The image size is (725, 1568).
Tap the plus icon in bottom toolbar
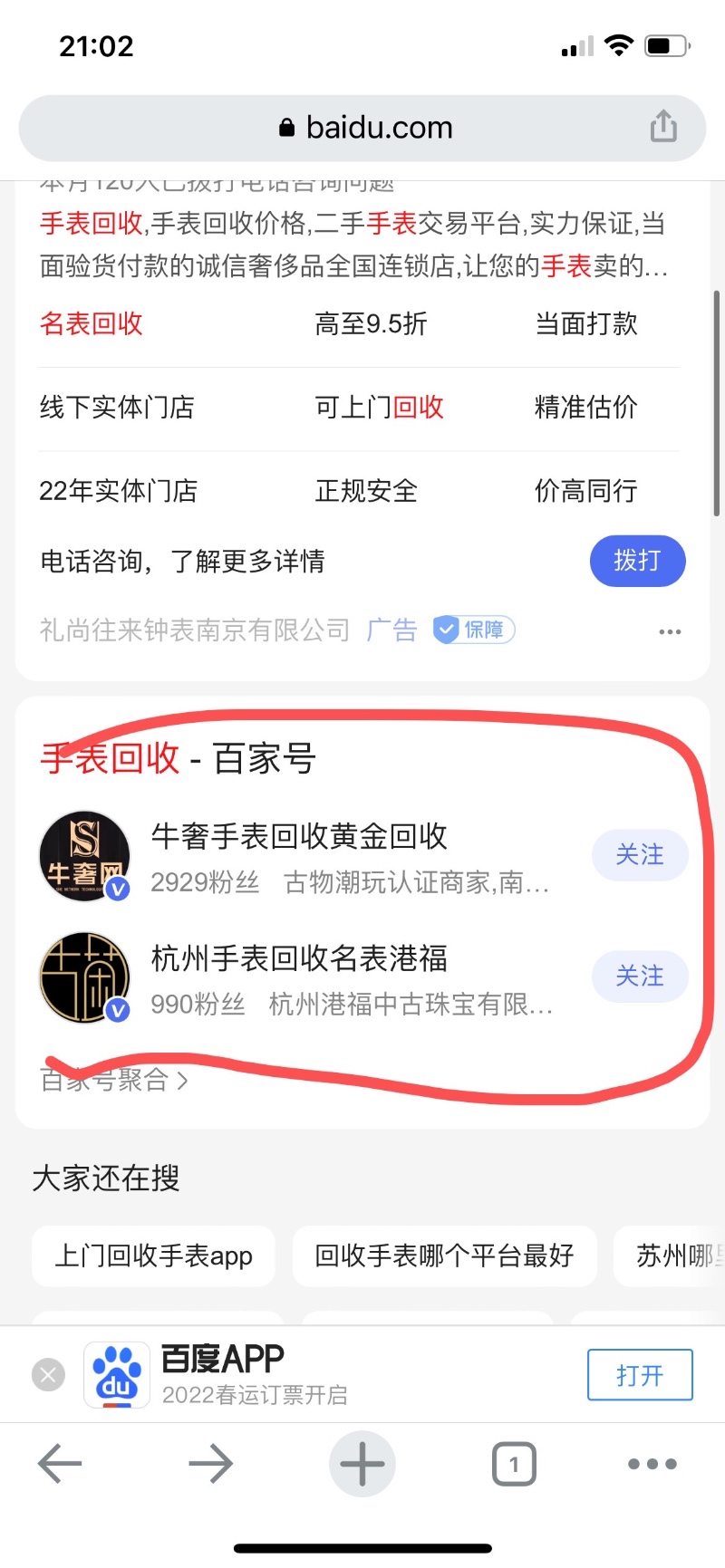[362, 1462]
